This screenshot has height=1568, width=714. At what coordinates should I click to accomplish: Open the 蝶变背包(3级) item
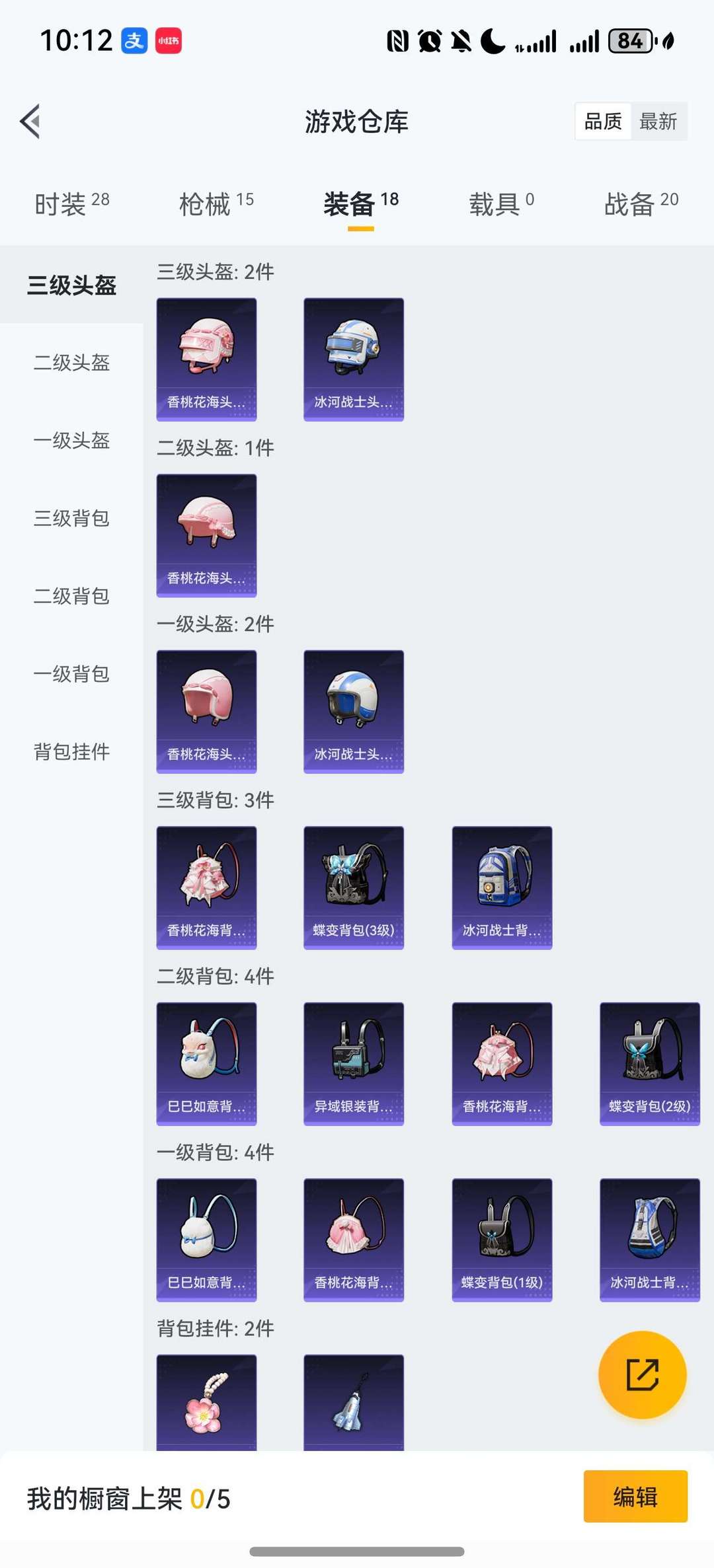pyautogui.click(x=354, y=887)
